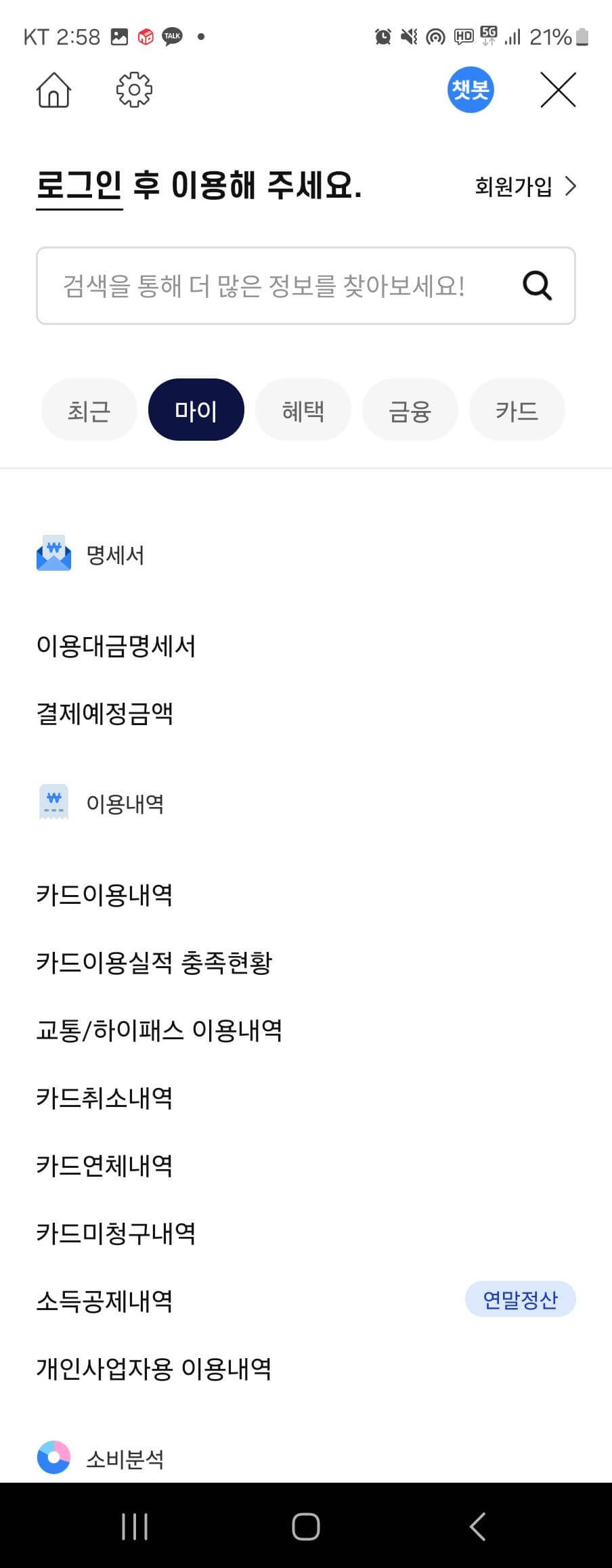Tap the 연말정산 badge
The width and height of the screenshot is (612, 1568).
(520, 1299)
